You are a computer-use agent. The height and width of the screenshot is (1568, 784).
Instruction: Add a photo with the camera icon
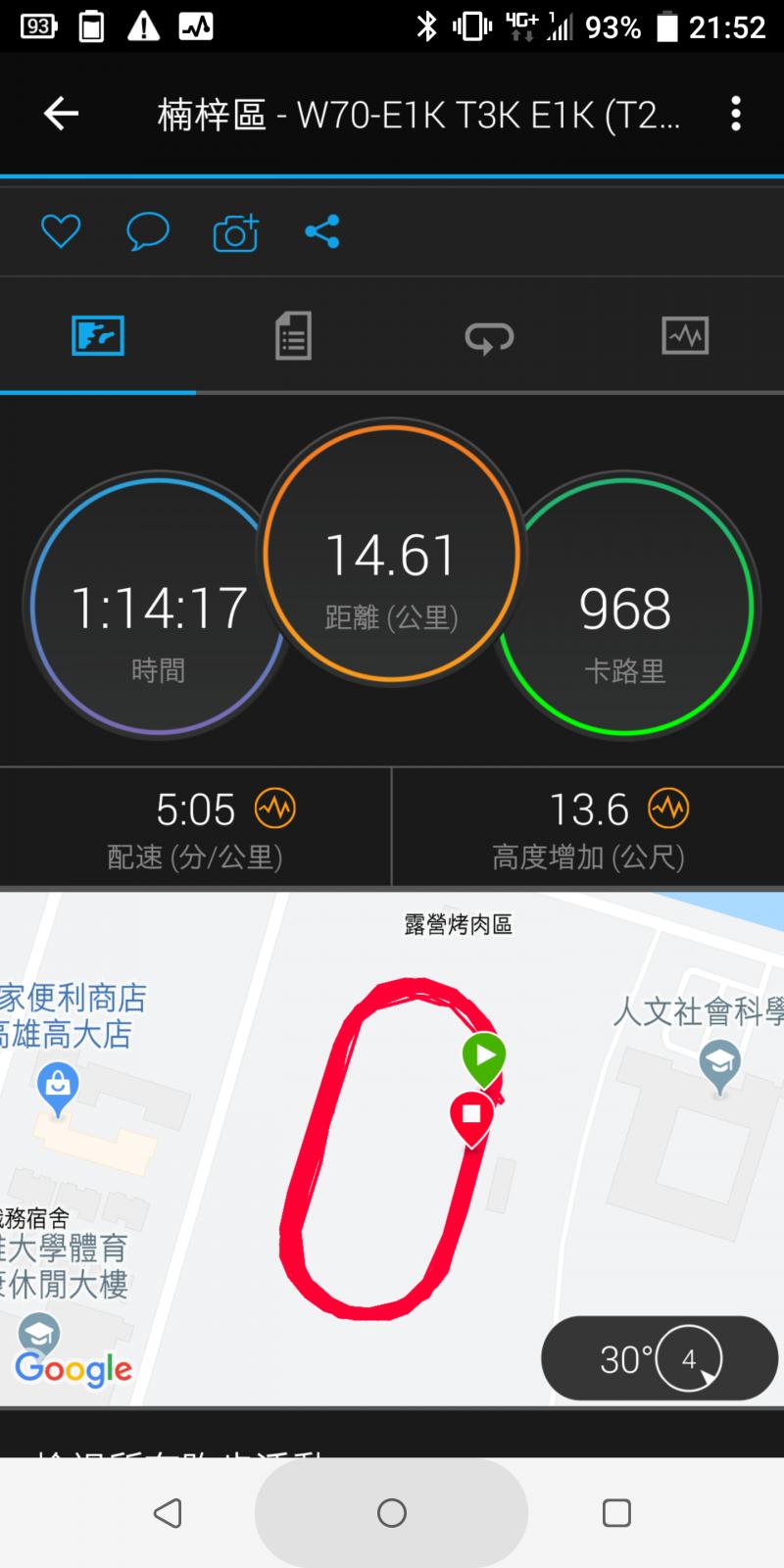[235, 233]
